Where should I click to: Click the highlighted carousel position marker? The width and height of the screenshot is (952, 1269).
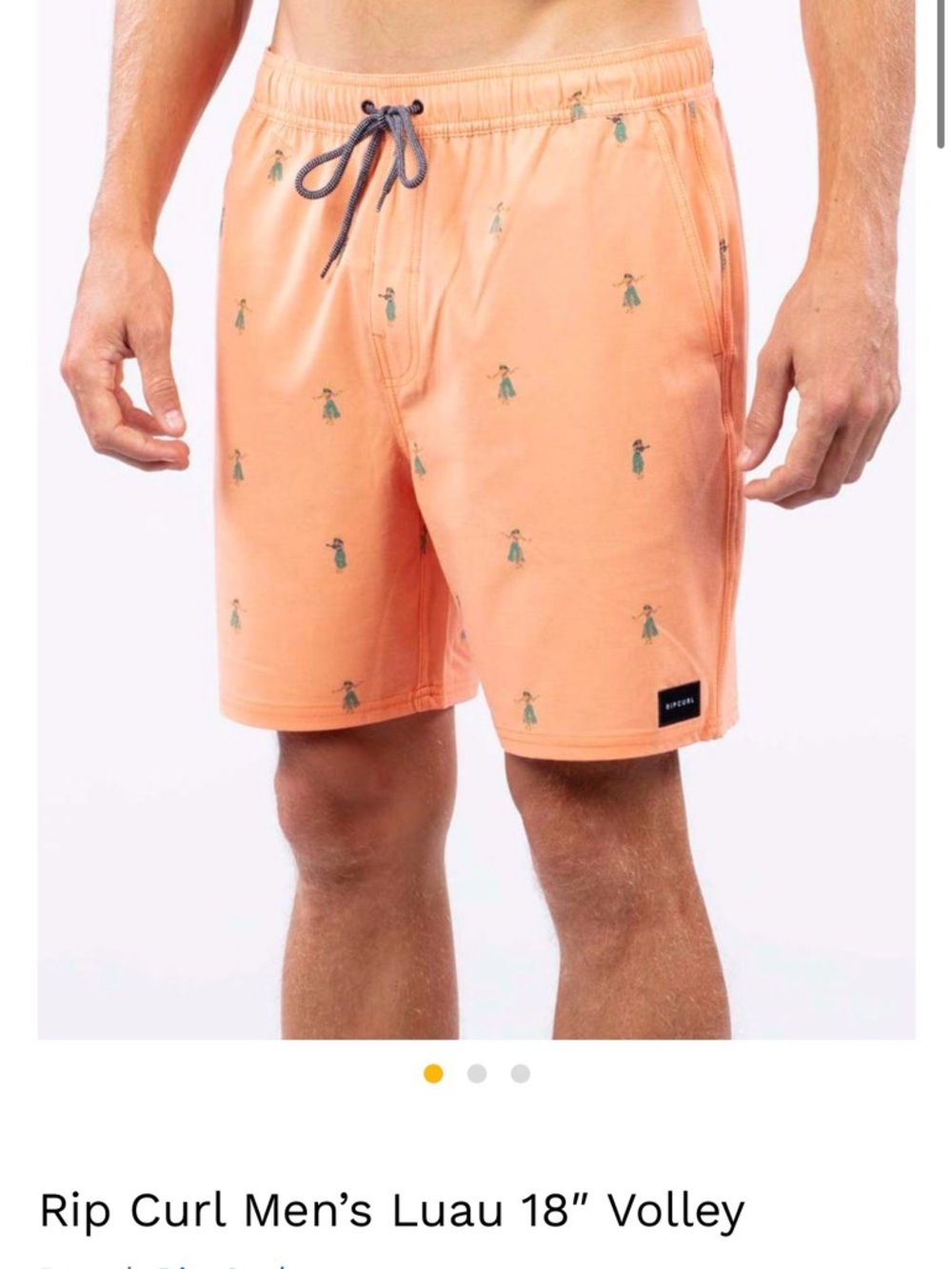coord(433,1072)
